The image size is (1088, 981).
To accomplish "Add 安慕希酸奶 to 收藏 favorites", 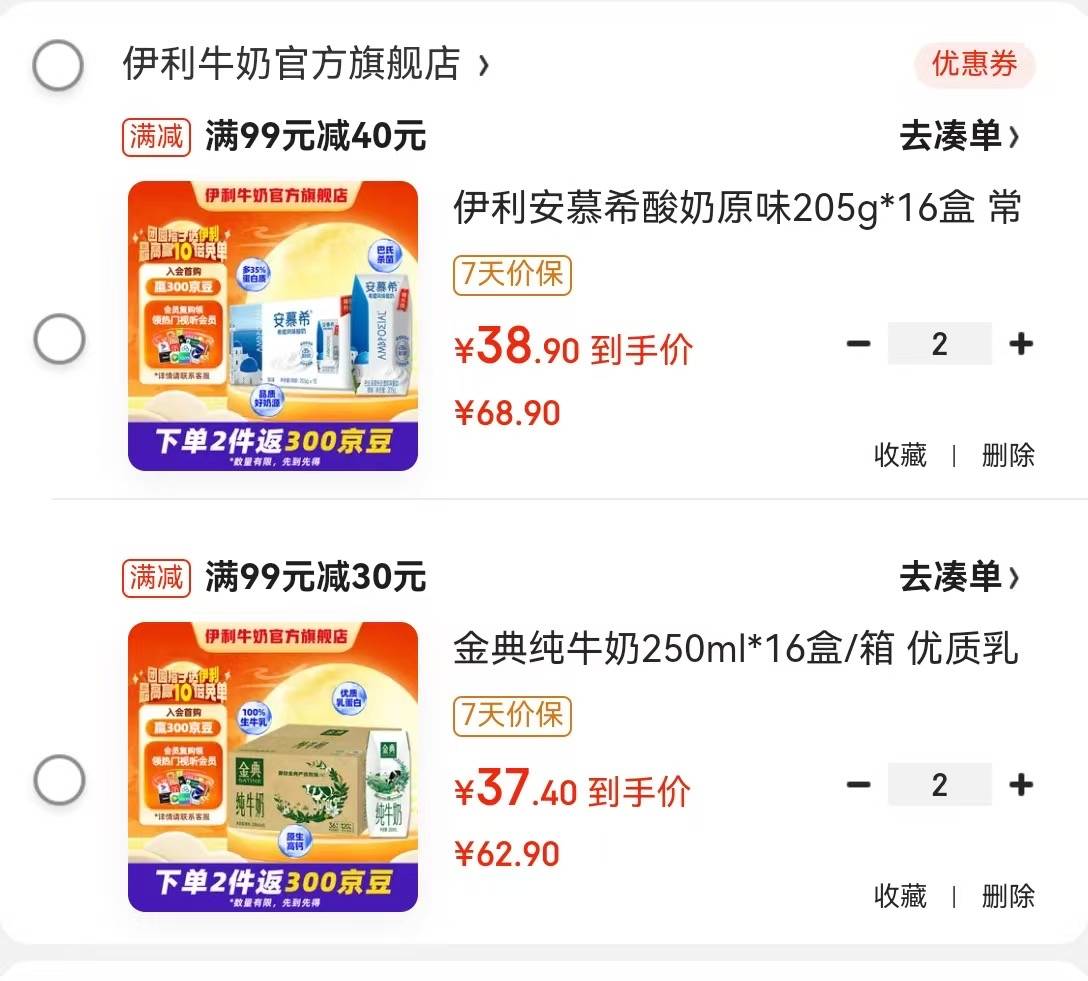I will [x=900, y=456].
